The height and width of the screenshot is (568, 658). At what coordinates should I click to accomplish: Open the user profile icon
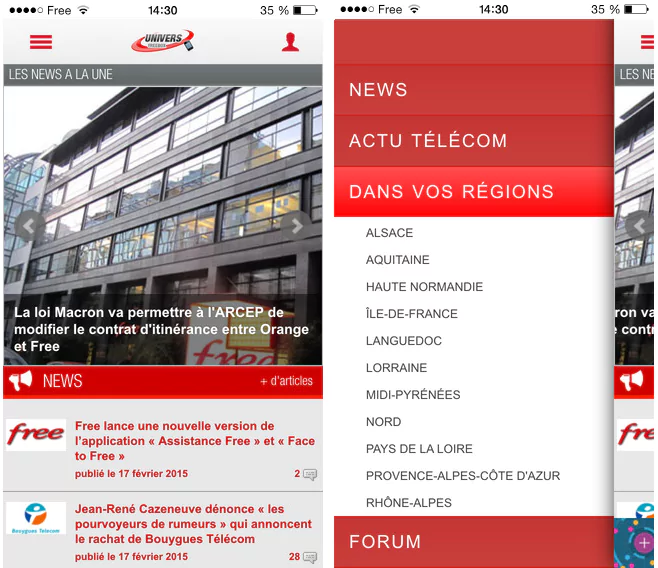point(290,42)
